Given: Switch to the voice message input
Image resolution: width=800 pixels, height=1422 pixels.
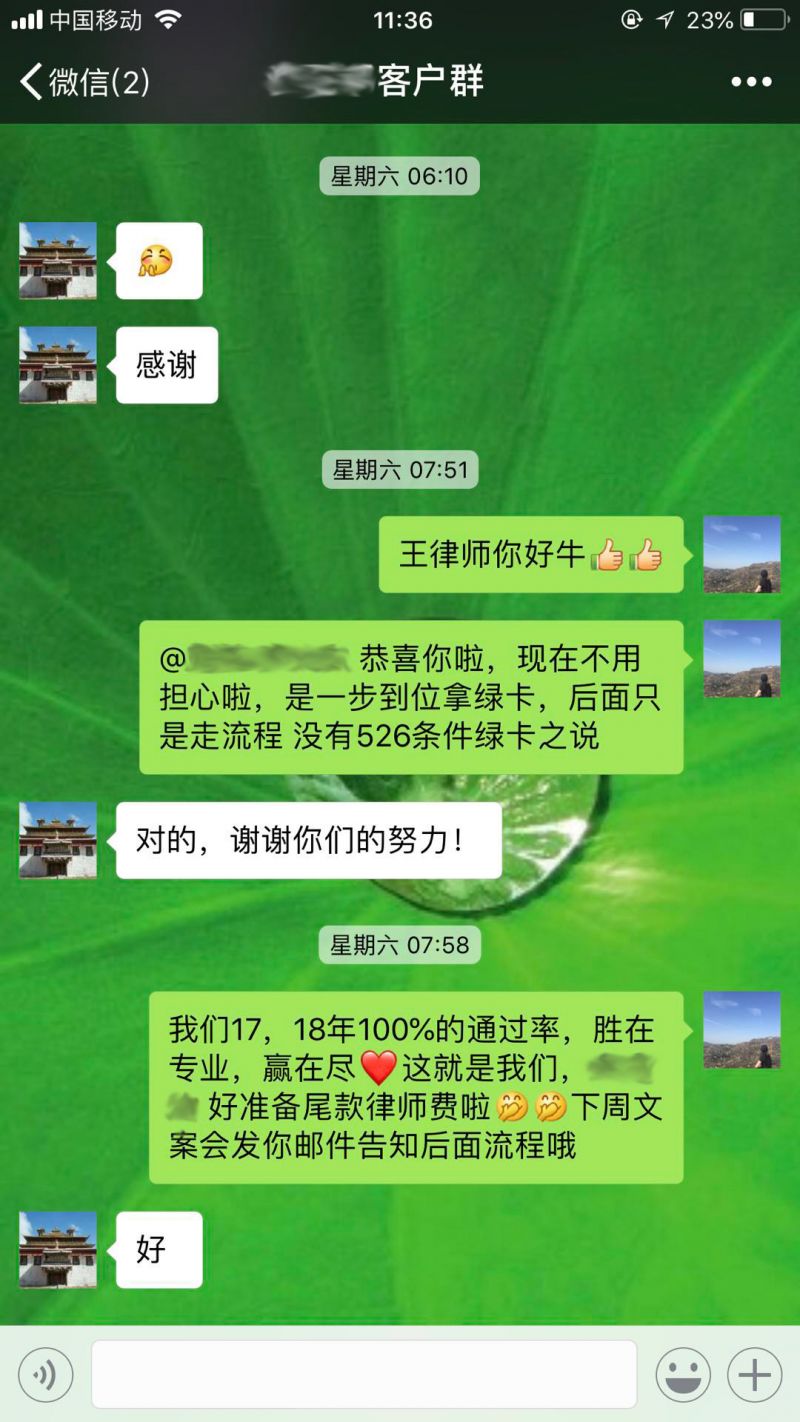Looking at the screenshot, I should point(46,1375).
